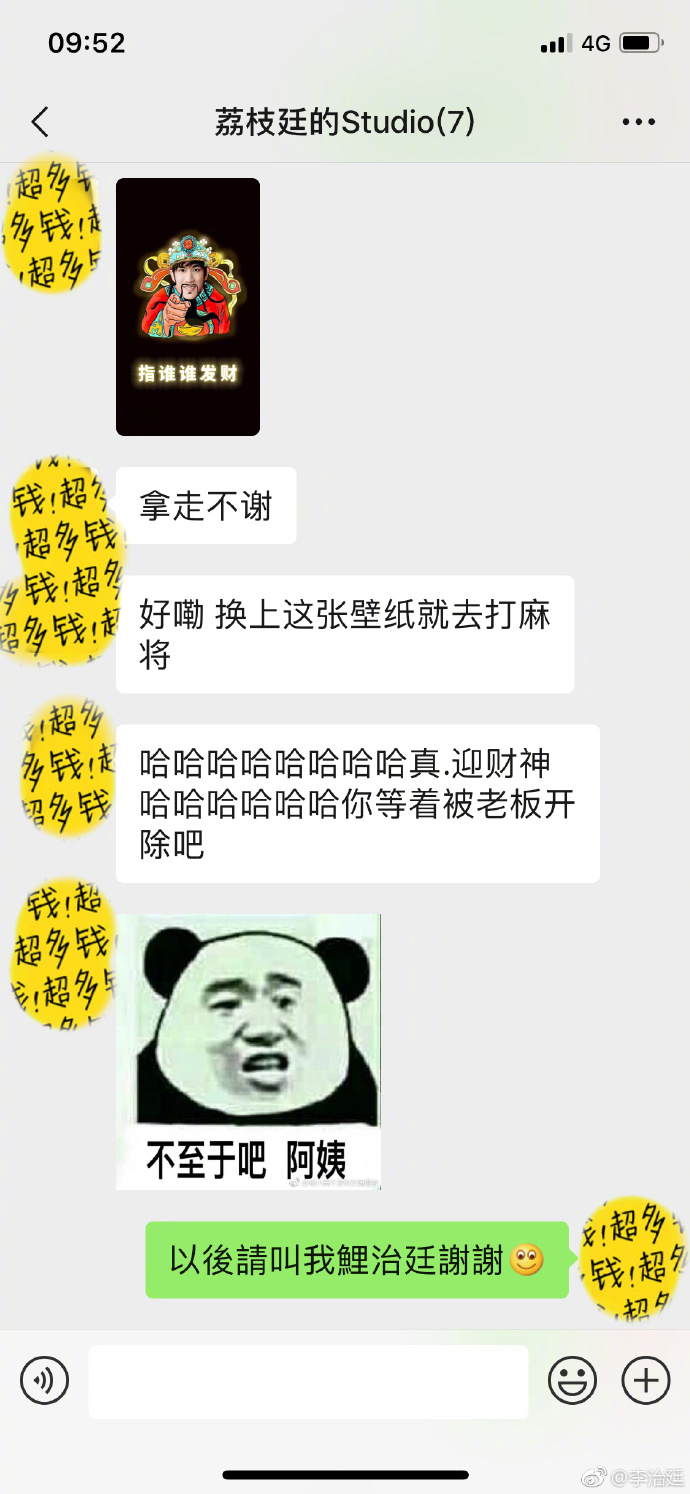The image size is (690, 1494).
Task: Tap my avatar beside 以後請叫我鯉治廷謝謝
Action: pyautogui.click(x=632, y=1258)
